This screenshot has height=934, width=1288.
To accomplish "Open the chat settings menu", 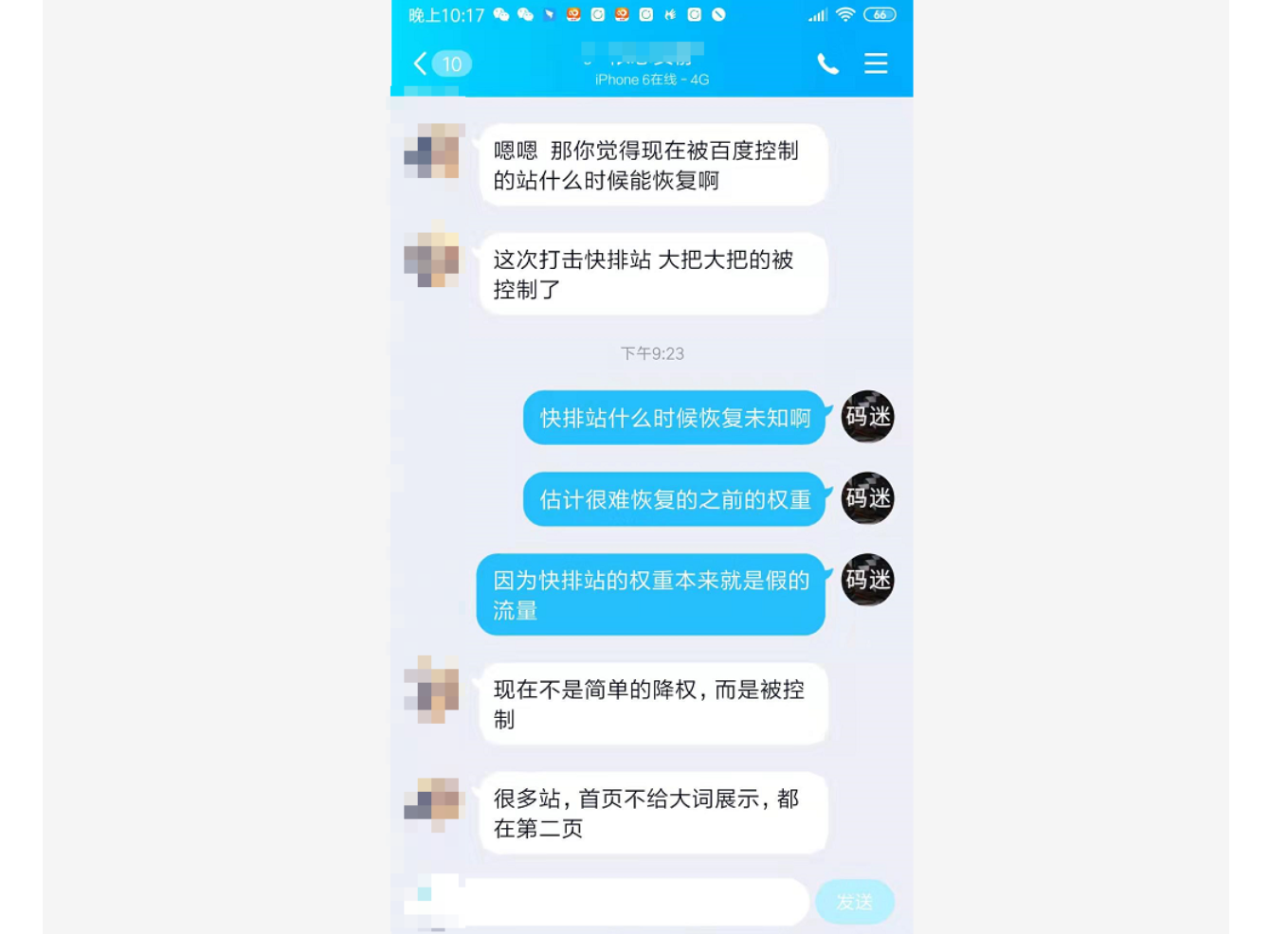I will 876,63.
